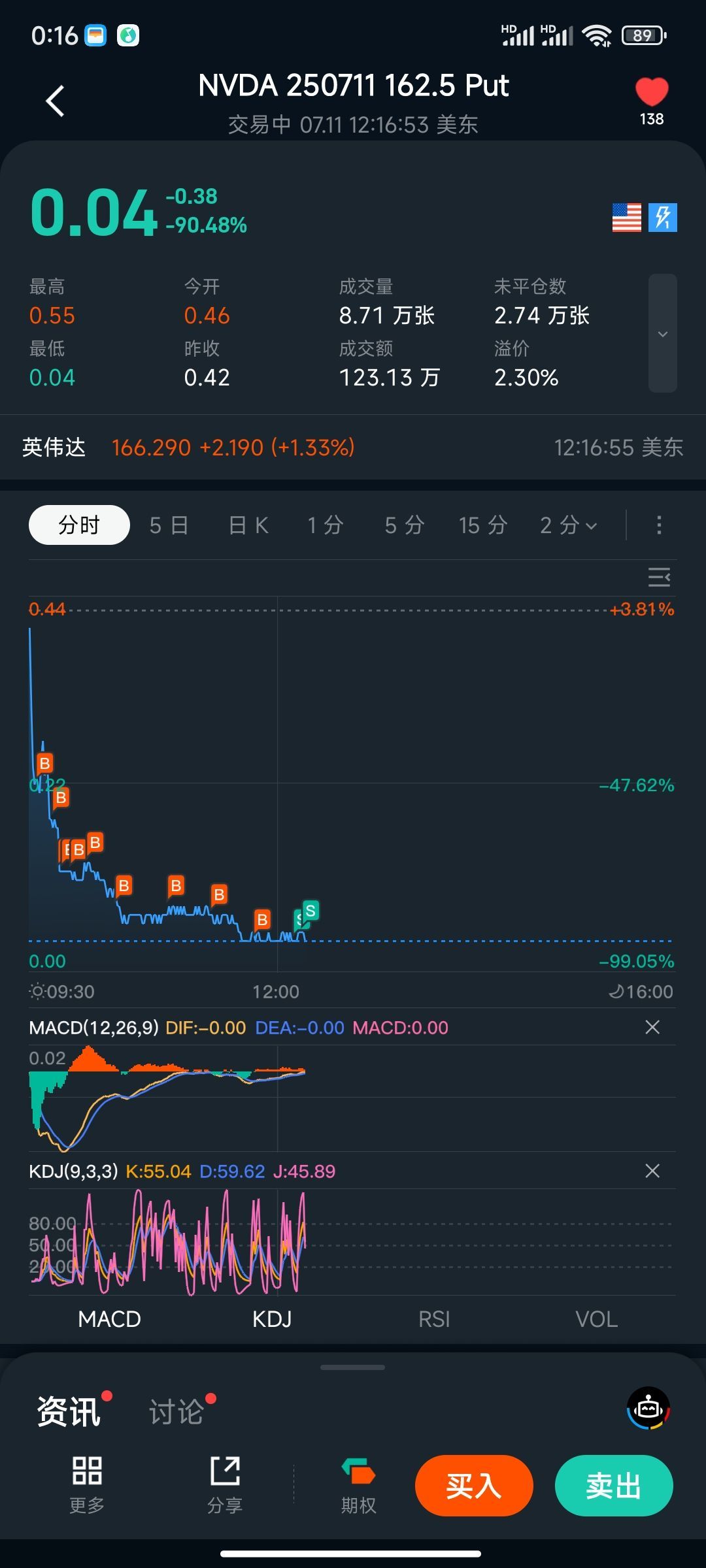Viewport: 706px width, 1568px height.
Task: Select the 分时 chart tab
Action: 79,525
